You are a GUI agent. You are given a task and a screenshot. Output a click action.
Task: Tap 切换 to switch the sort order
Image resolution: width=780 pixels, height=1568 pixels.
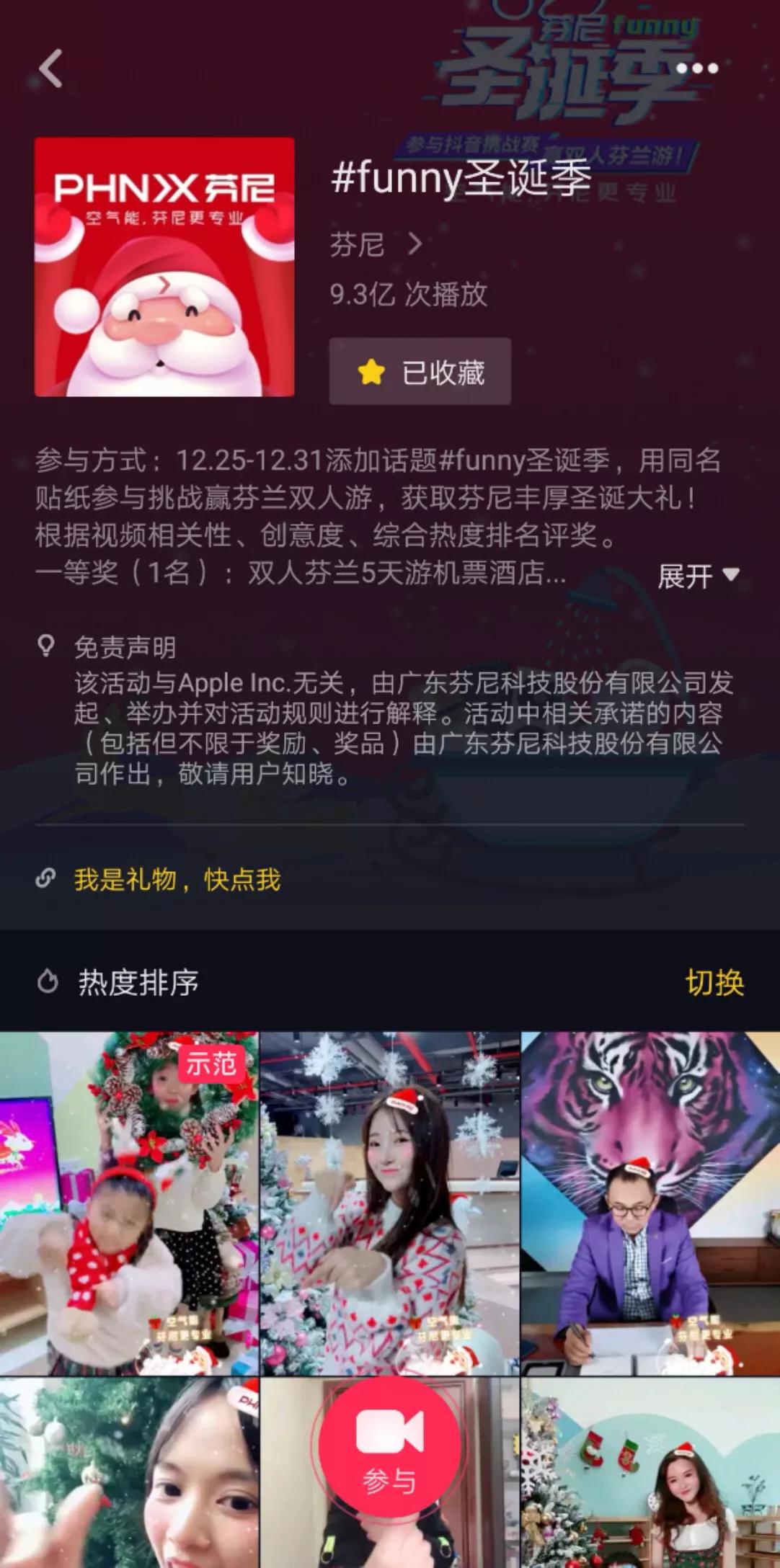pos(714,983)
